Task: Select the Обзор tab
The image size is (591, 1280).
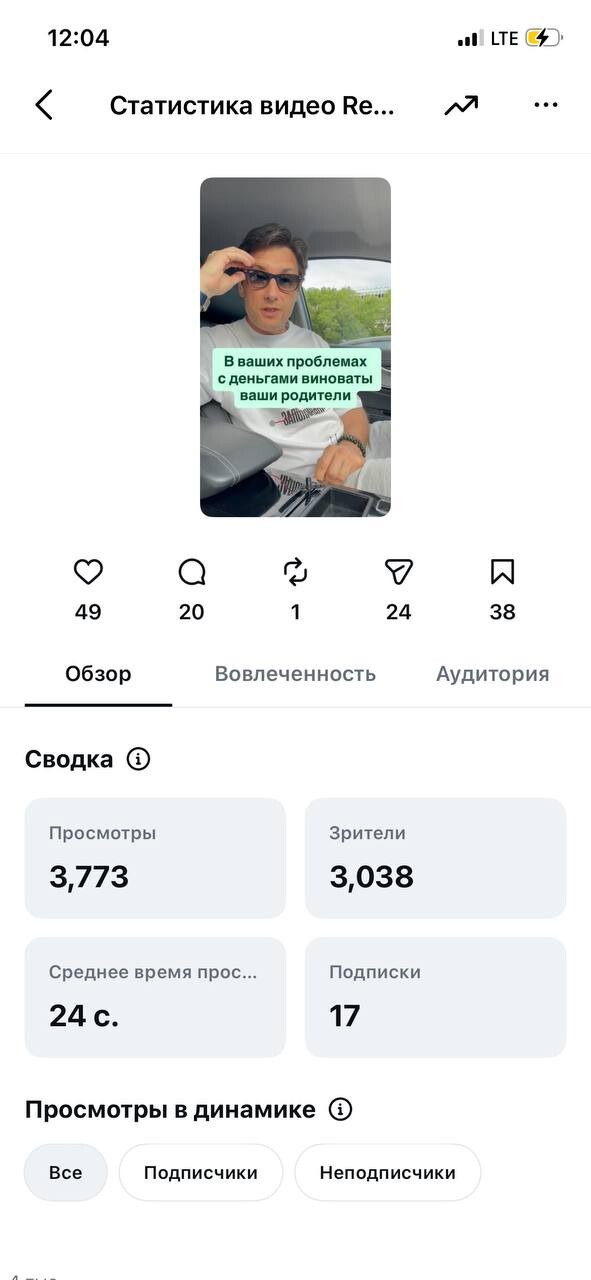Action: tap(98, 674)
